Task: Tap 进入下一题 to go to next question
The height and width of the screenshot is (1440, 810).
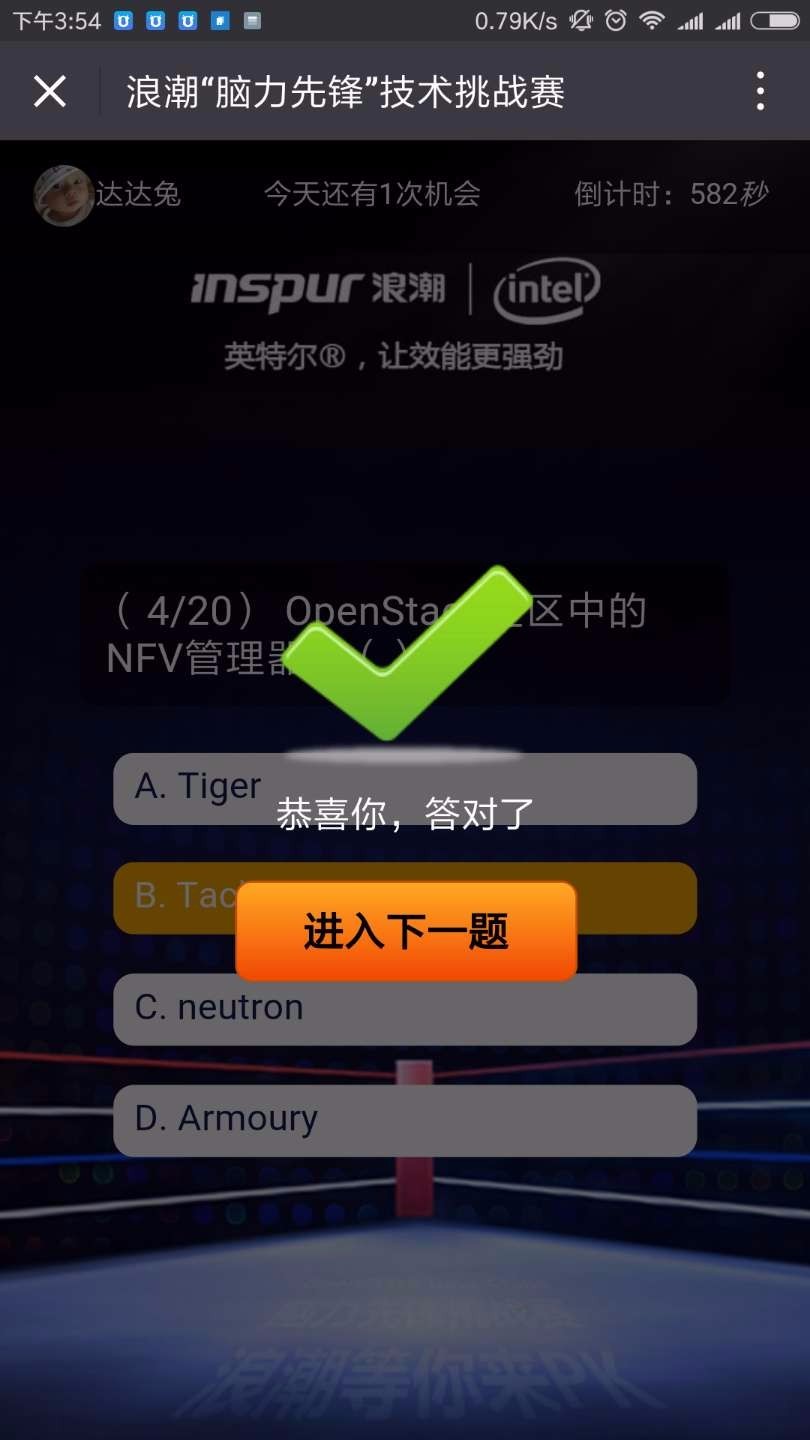Action: click(406, 931)
